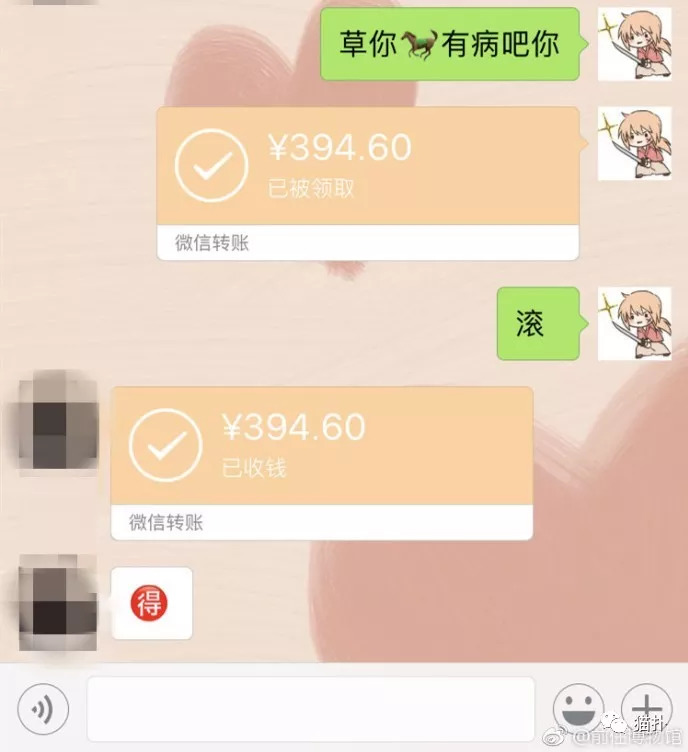Screen dimensions: 688x752
Task: Focus the message text field
Action: tap(311, 710)
